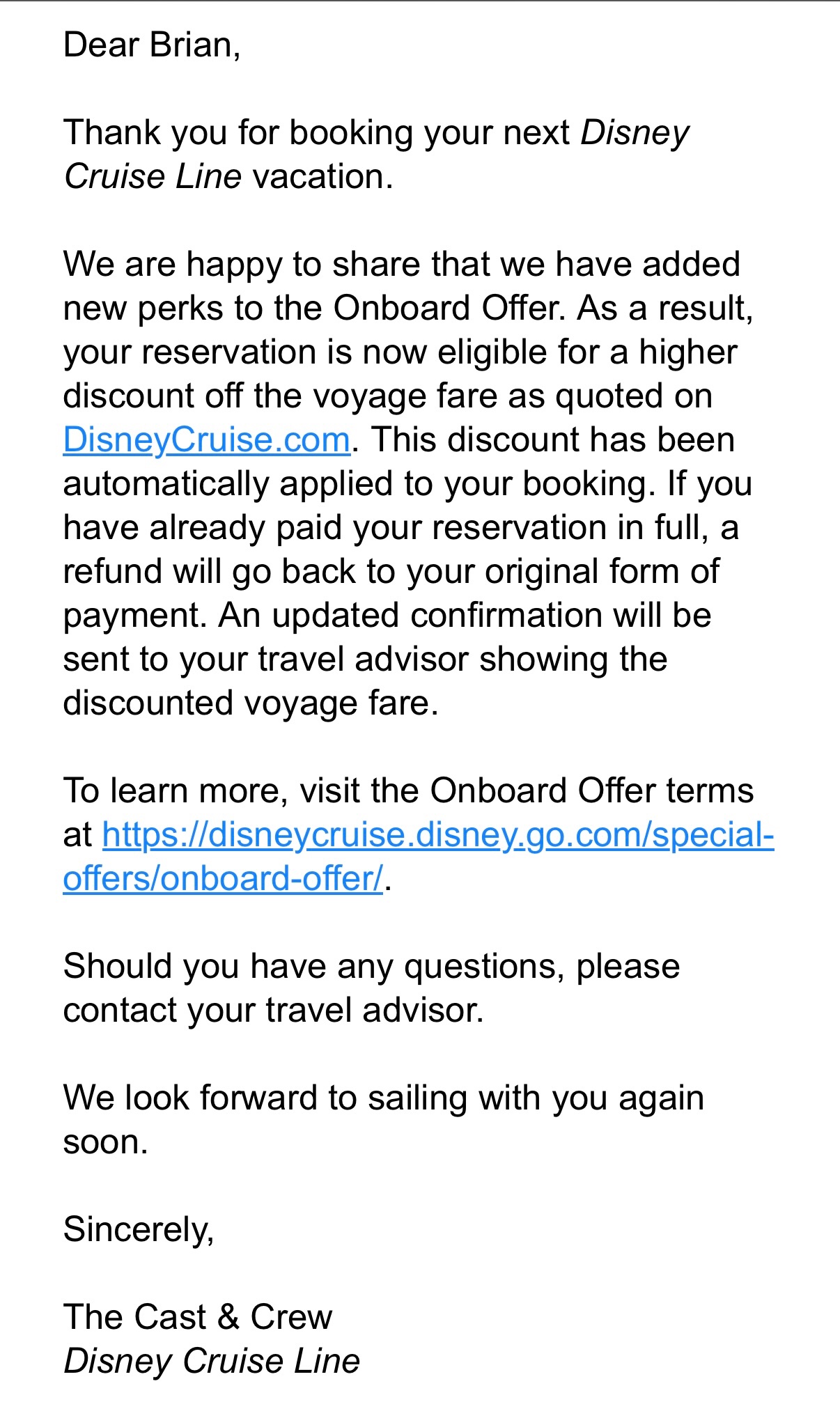Visit the Onboard Offer terms URL

pyautogui.click(x=437, y=834)
